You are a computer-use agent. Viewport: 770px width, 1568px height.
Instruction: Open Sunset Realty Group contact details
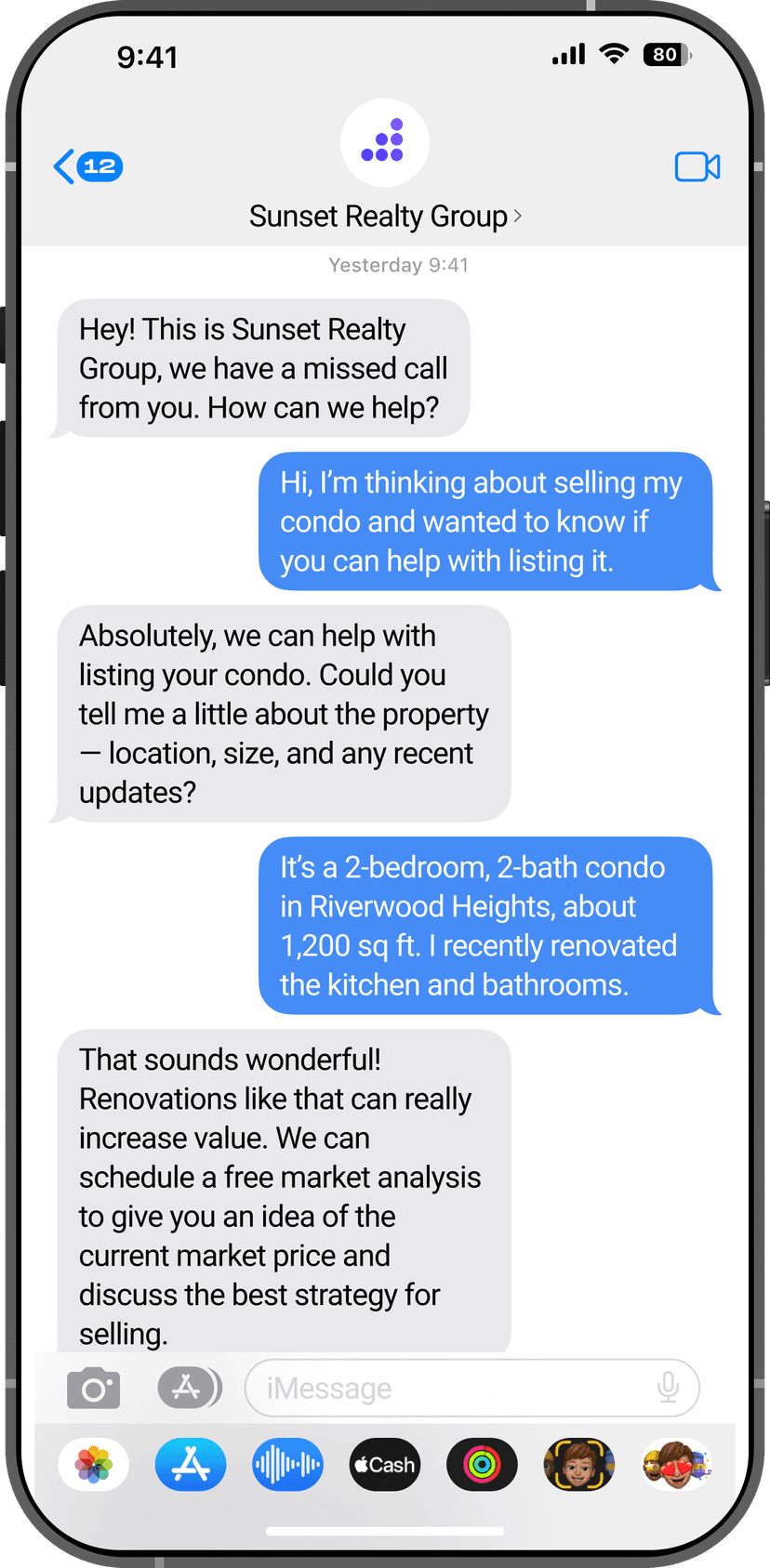(x=384, y=216)
